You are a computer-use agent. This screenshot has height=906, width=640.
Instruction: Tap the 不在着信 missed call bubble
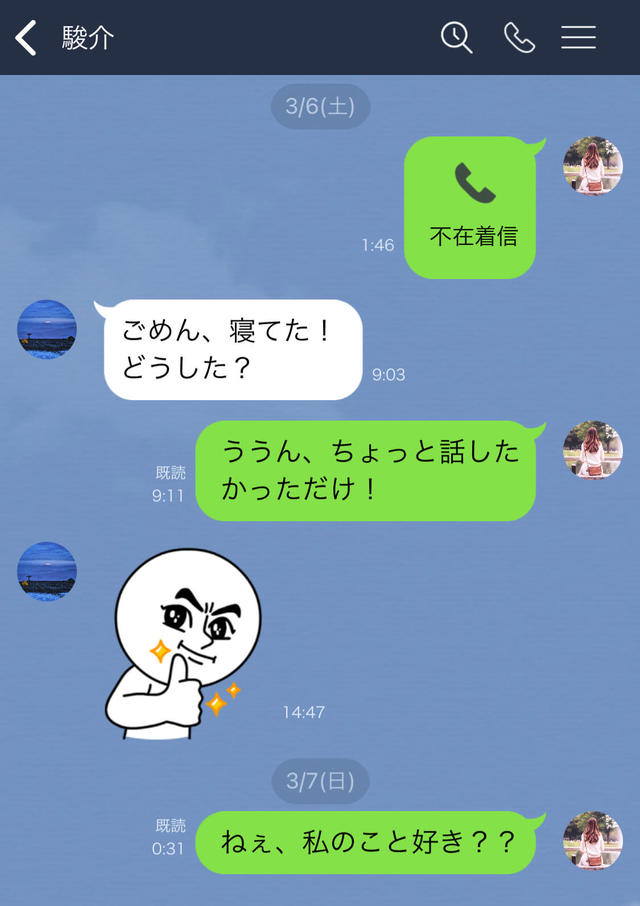[x=470, y=207]
